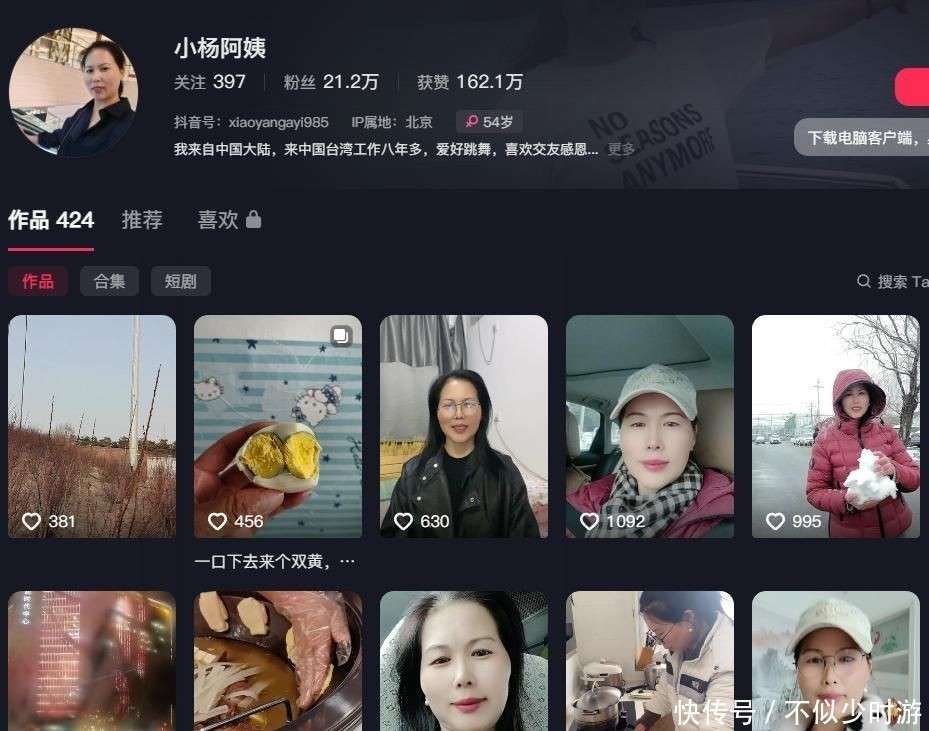Play the car selfie video with 1092 likes
The width and height of the screenshot is (929, 731).
[650, 426]
